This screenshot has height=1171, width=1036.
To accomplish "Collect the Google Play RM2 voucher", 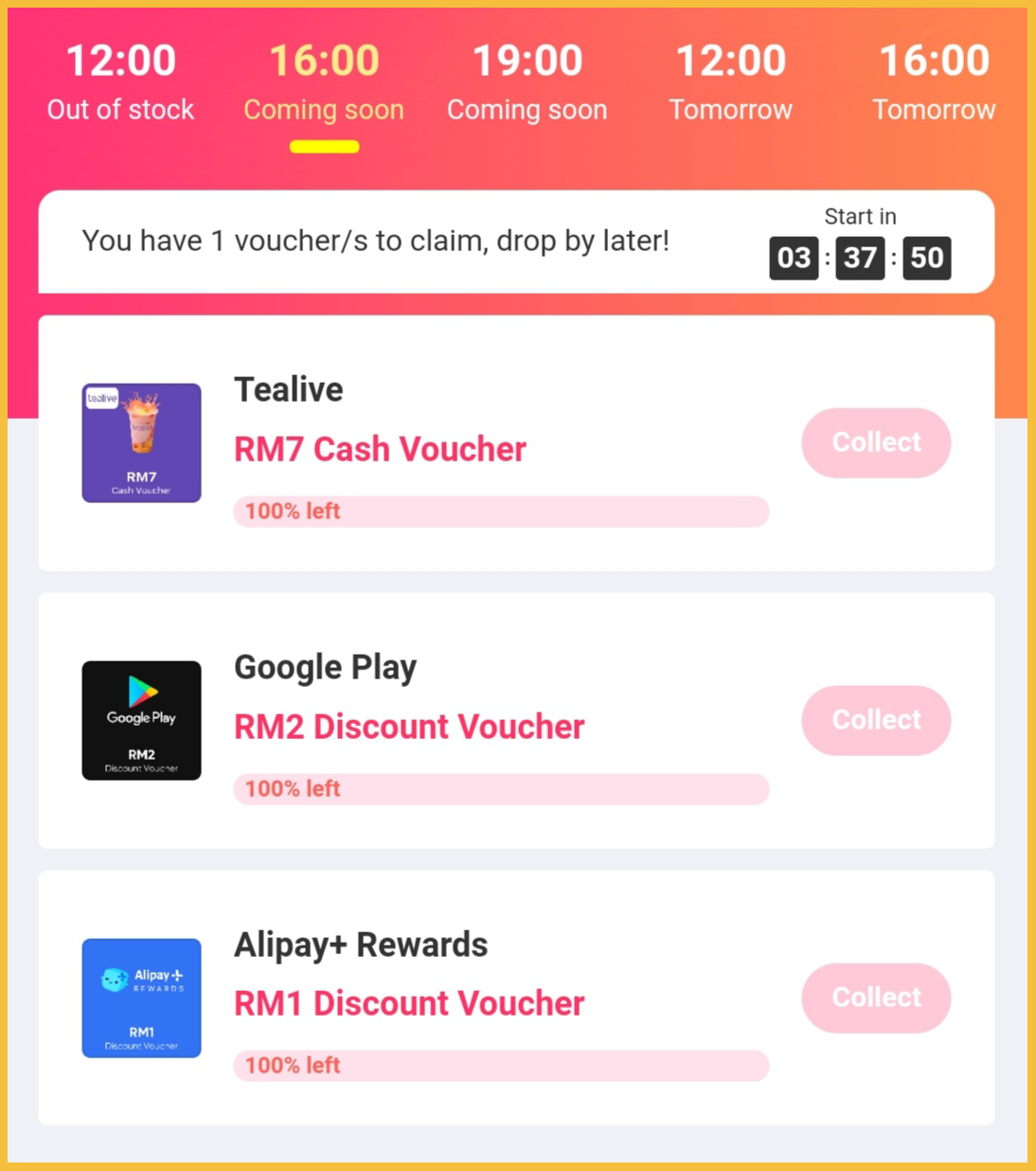I will (x=876, y=720).
